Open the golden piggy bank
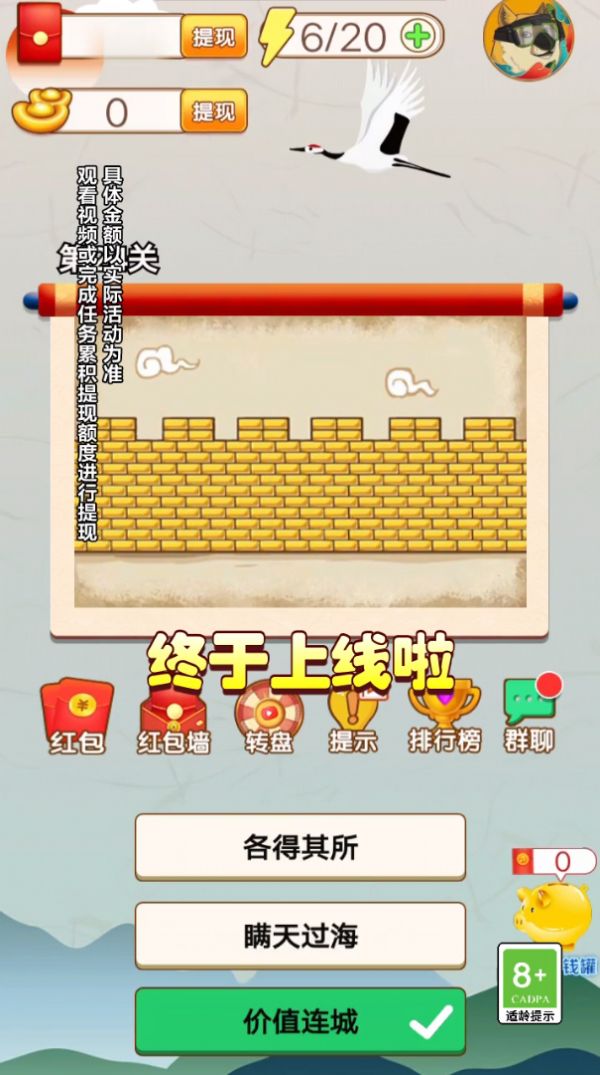Screen dimensions: 600x1075 click(x=552, y=912)
